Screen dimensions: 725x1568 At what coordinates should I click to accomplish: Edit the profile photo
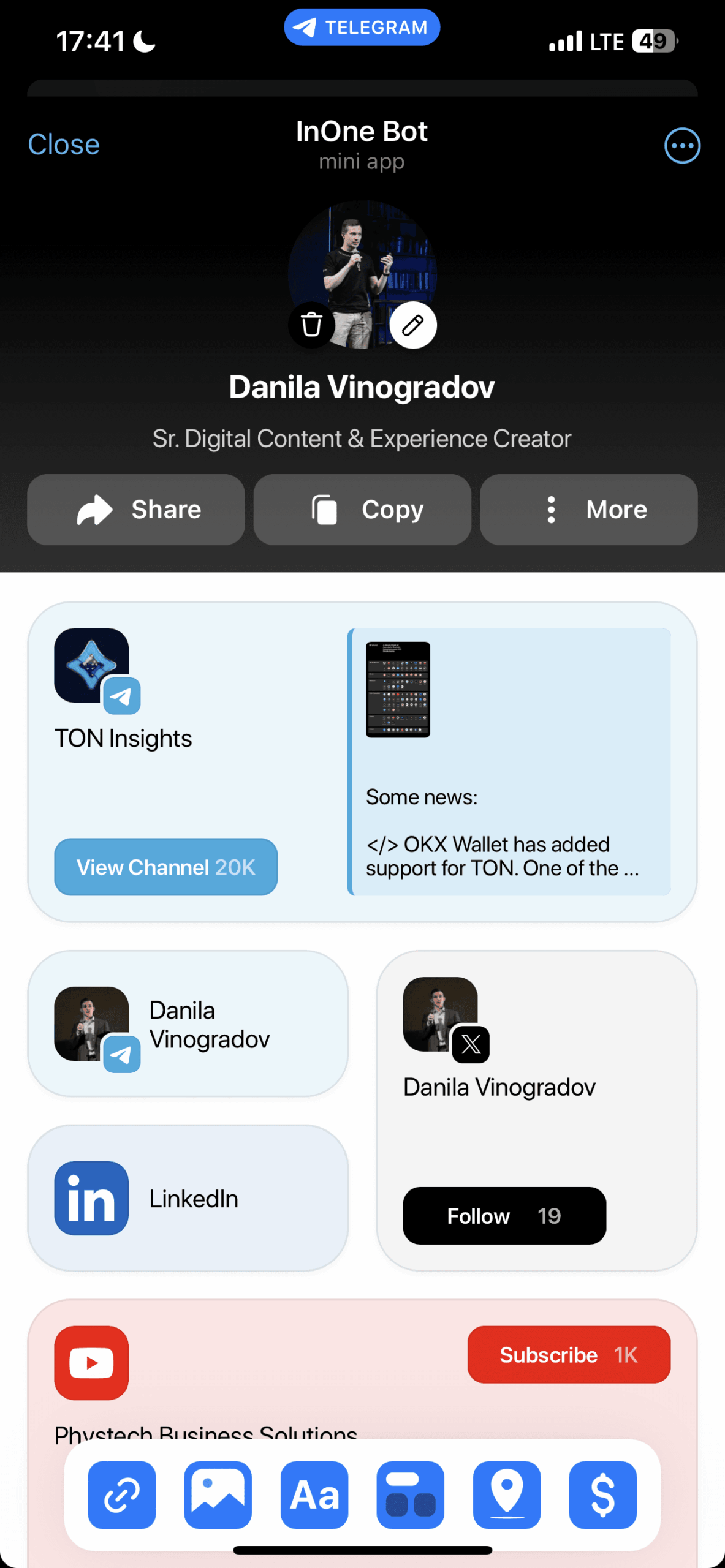pos(413,325)
